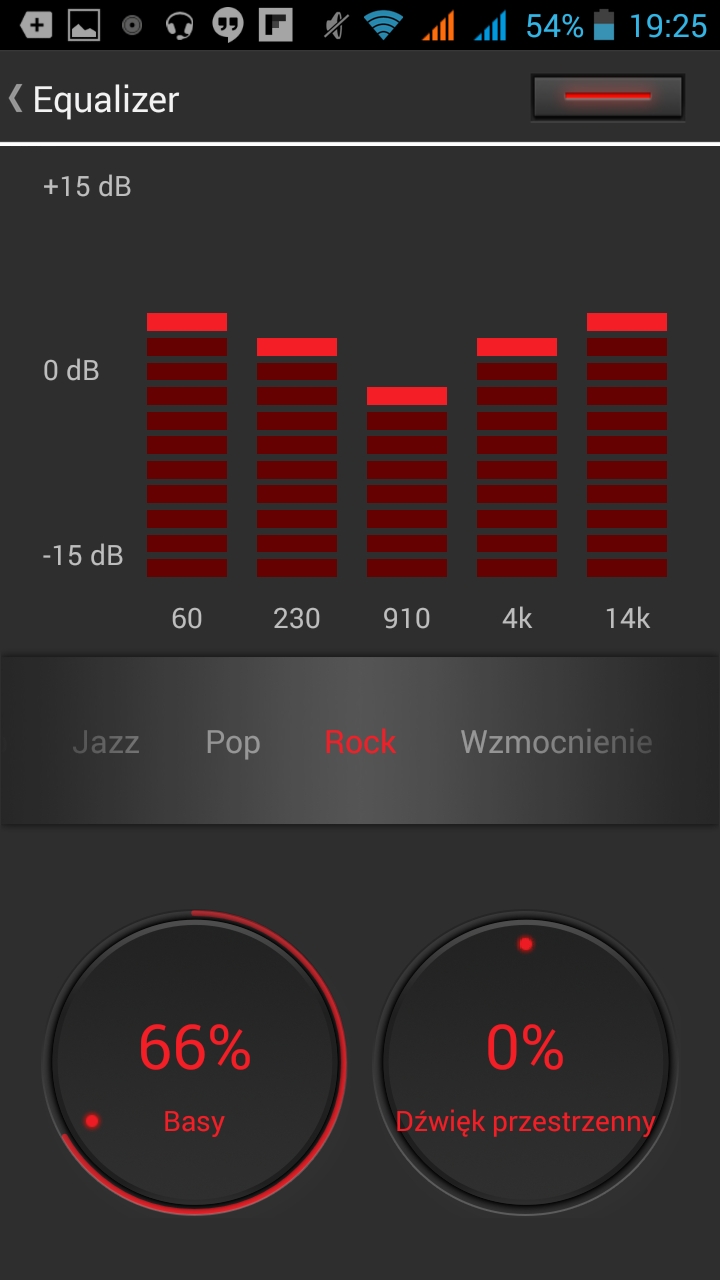Adjust the 910 Hz band bar

coord(407,481)
